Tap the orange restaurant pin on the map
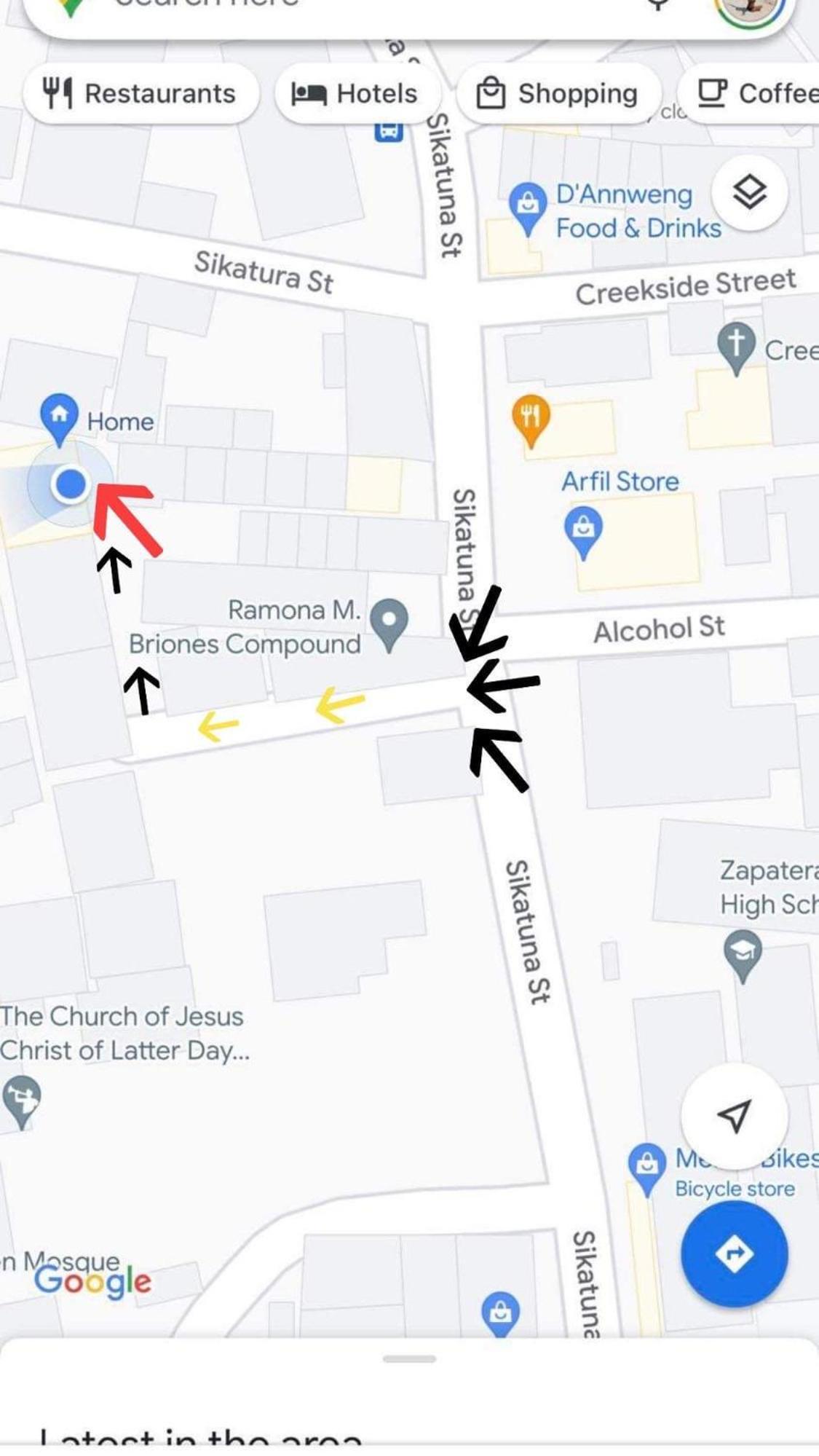 pyautogui.click(x=531, y=418)
